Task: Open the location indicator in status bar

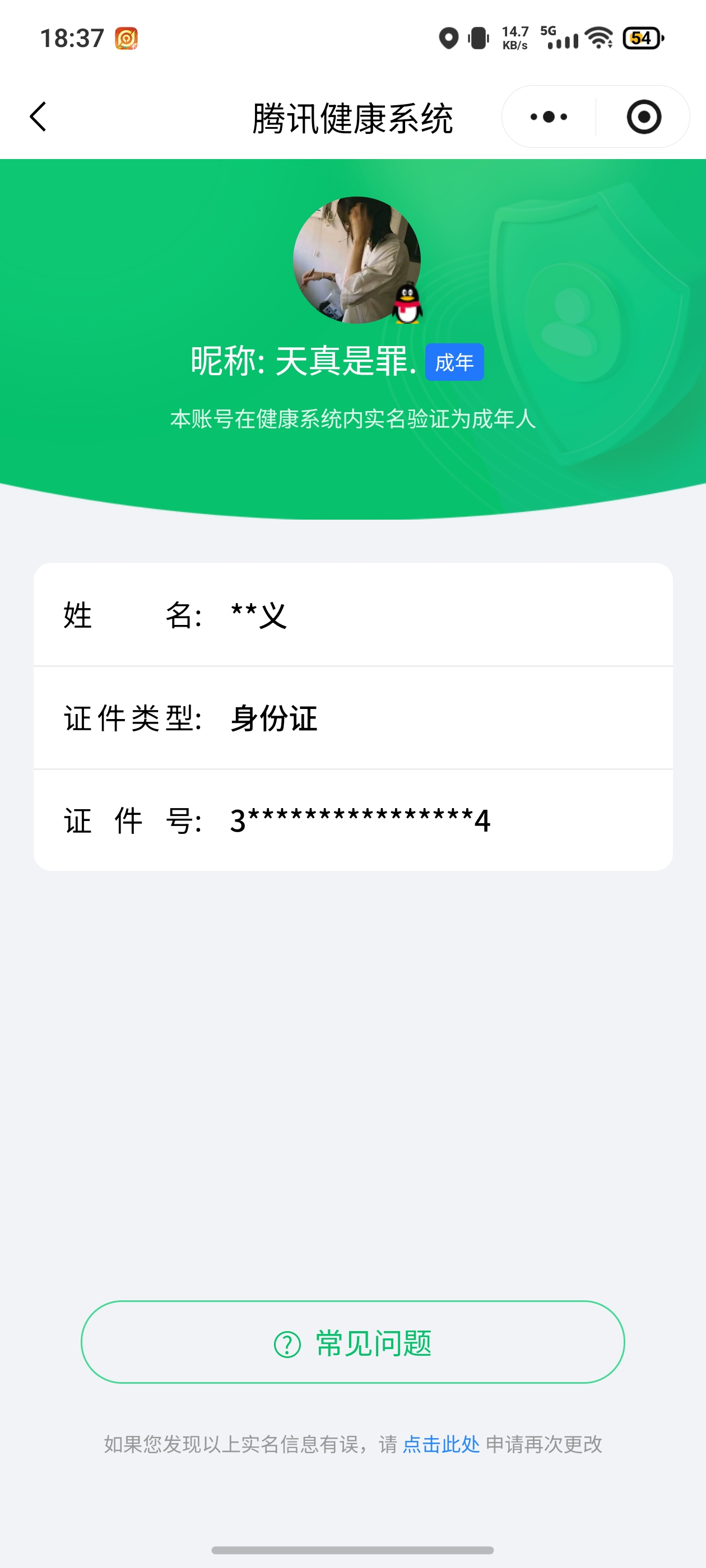Action: [448, 38]
